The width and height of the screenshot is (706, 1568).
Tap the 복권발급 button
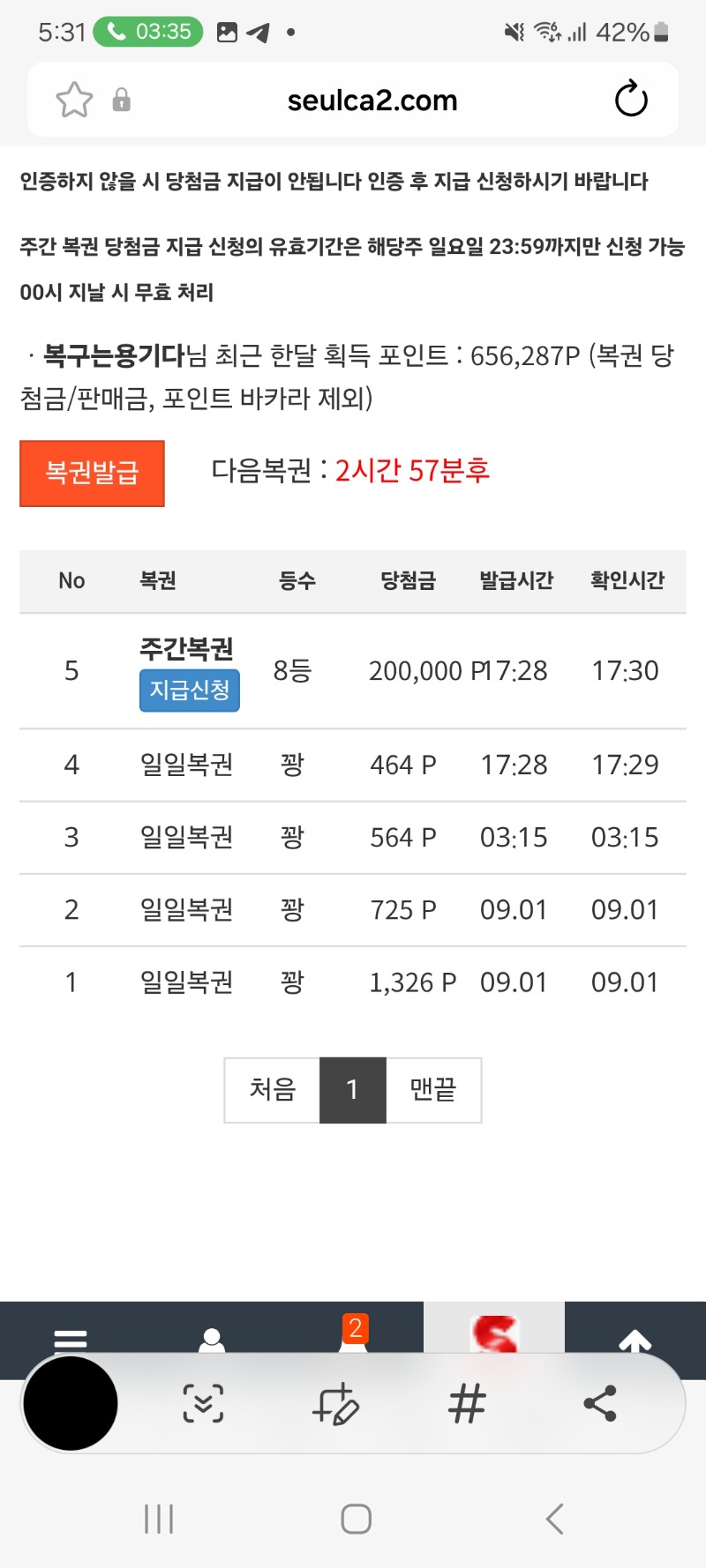point(92,474)
